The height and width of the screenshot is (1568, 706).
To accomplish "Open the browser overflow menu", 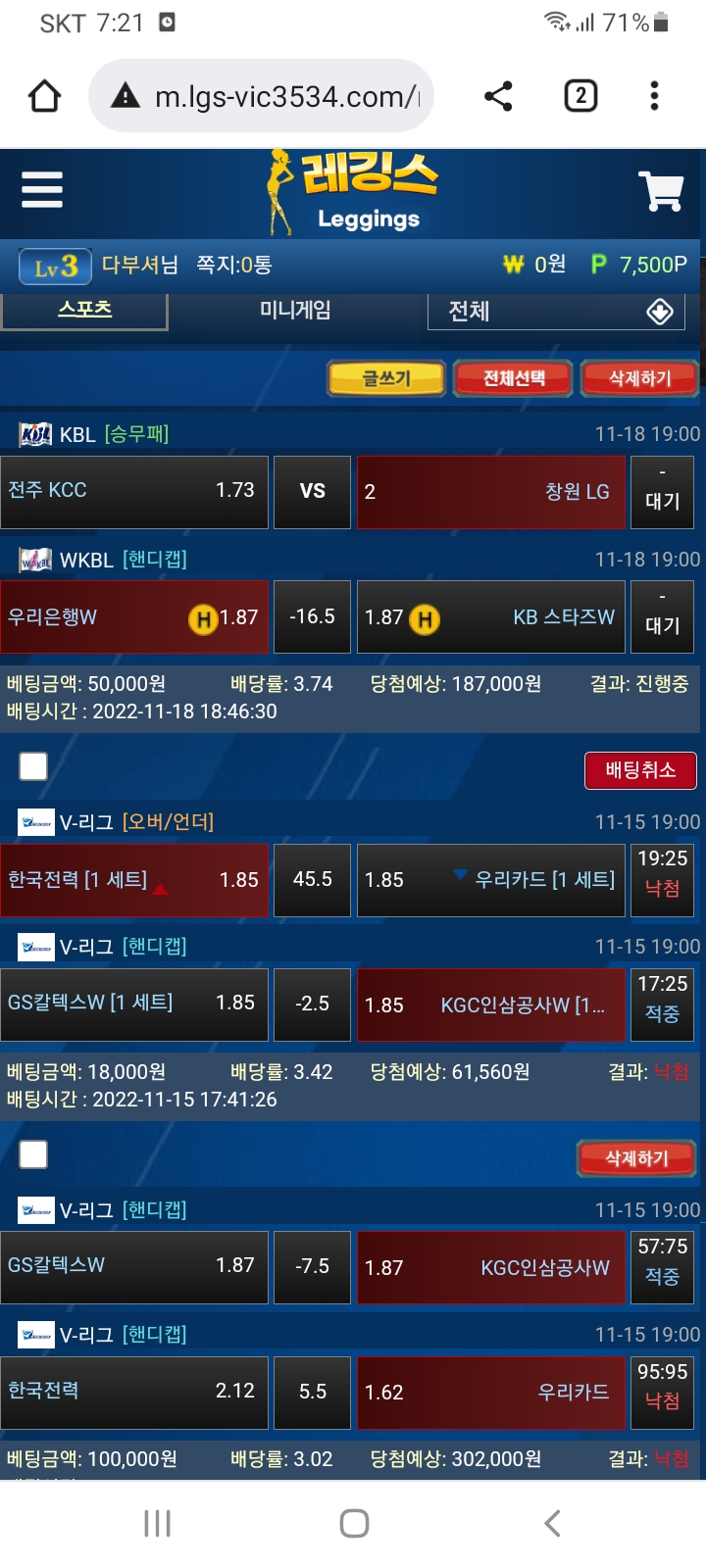I will [654, 96].
